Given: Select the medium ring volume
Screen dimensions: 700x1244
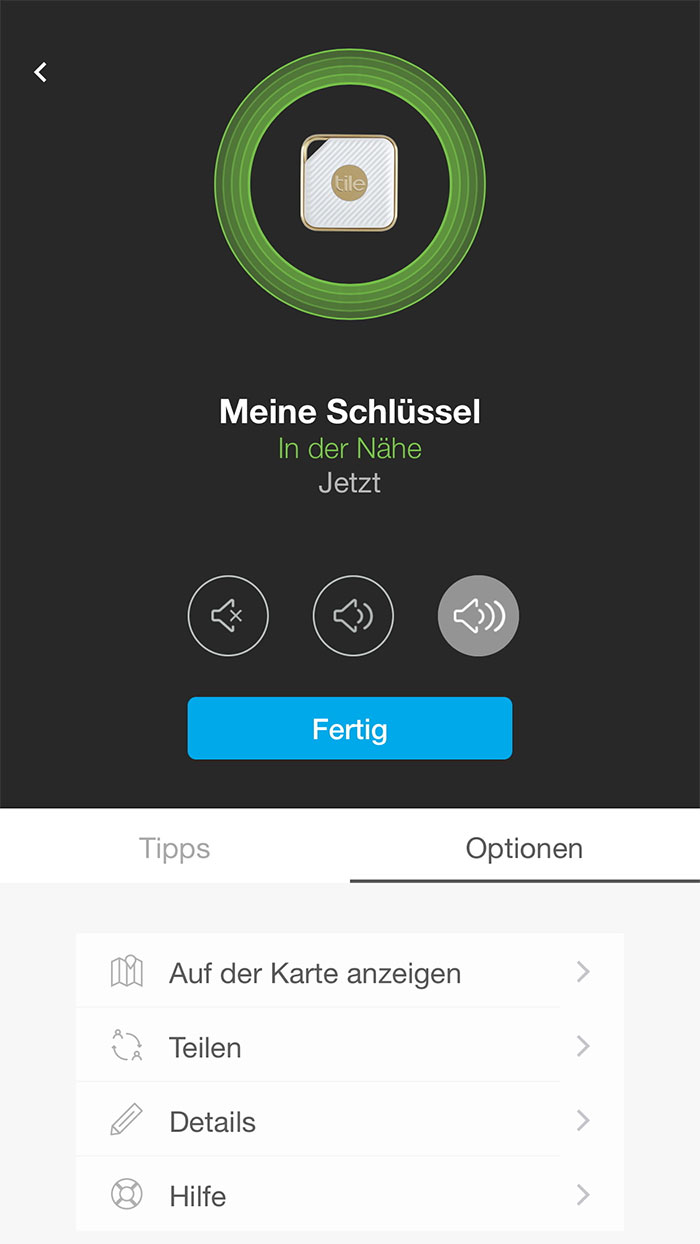Looking at the screenshot, I should coord(353,616).
